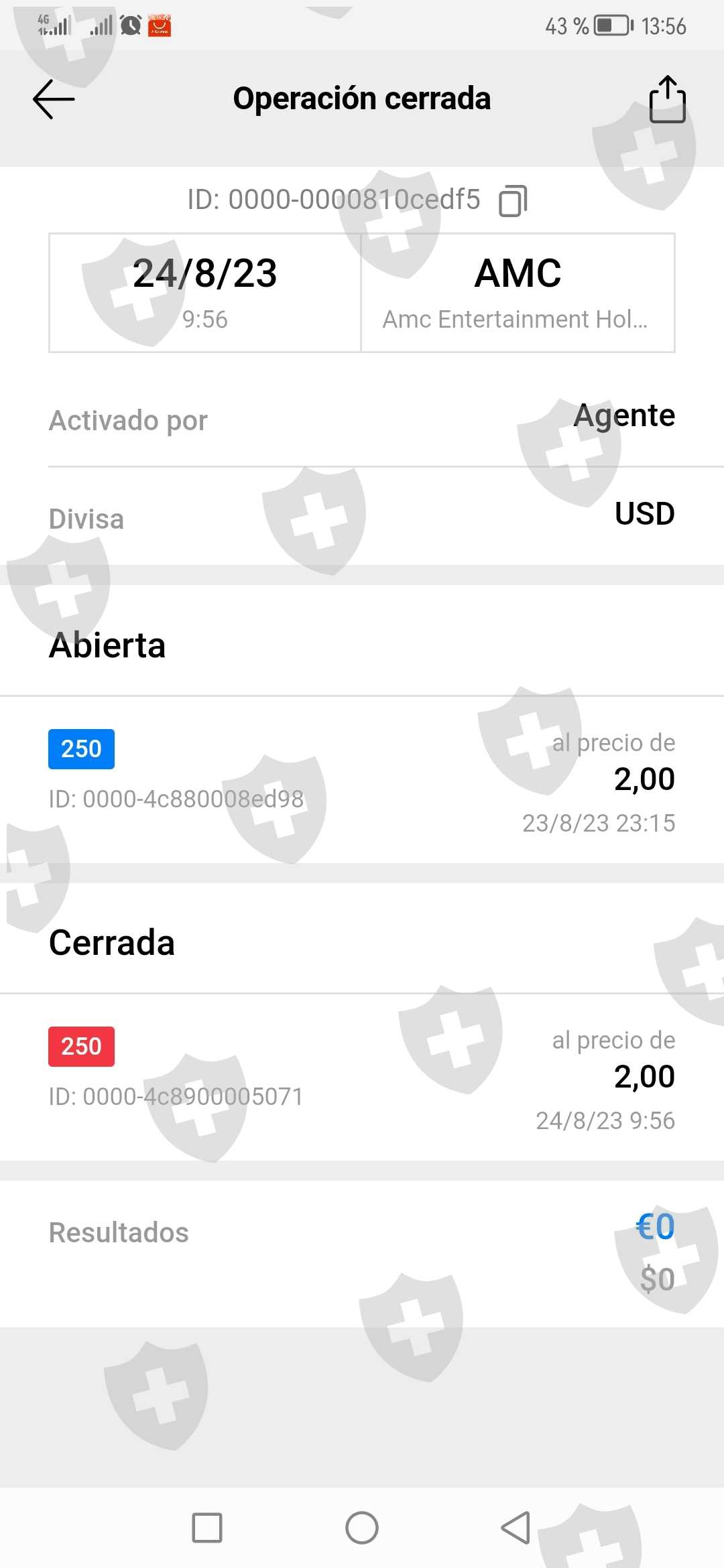
Task: Tap the system home button
Action: (362, 1528)
